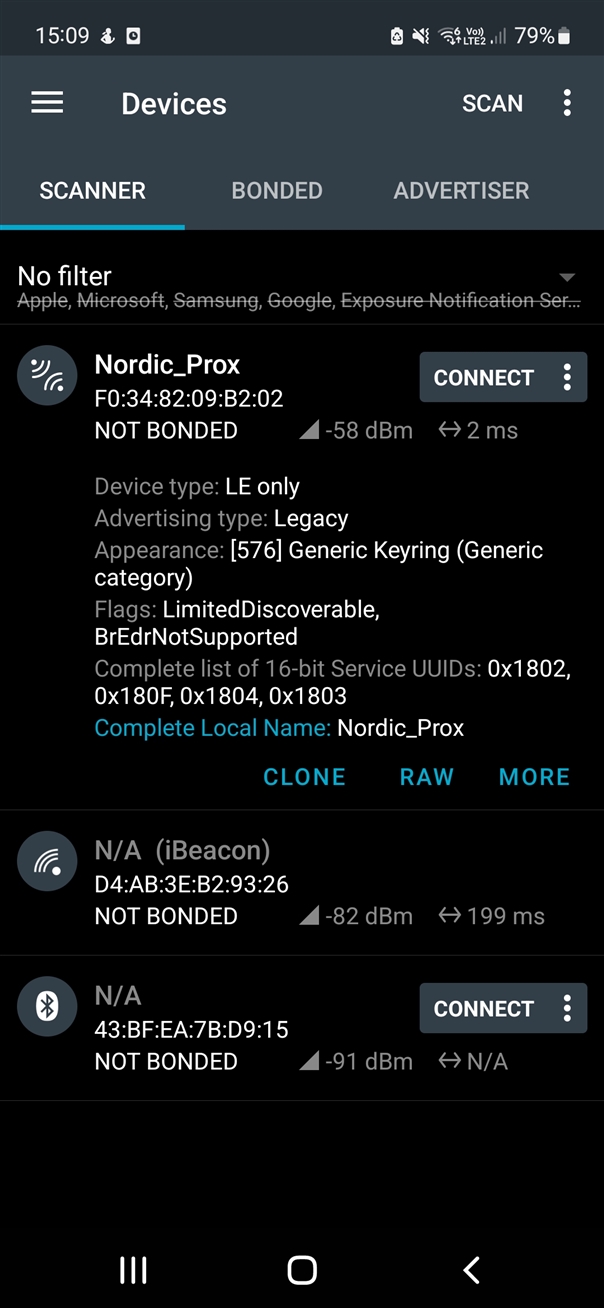The width and height of the screenshot is (604, 1308).
Task: Open more options beside Nordic_Prox Connect
Action: [x=567, y=377]
